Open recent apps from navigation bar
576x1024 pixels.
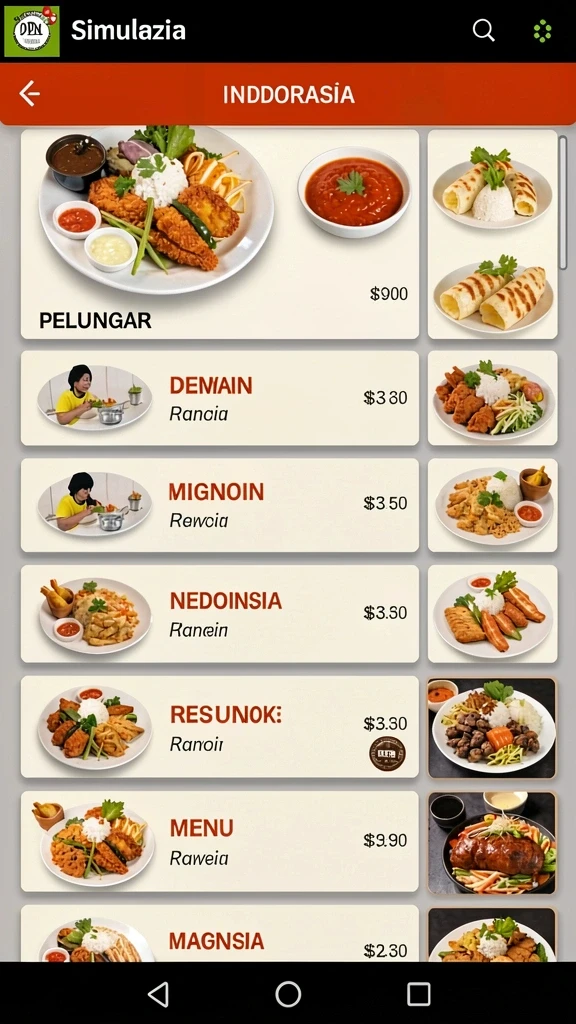(x=419, y=994)
